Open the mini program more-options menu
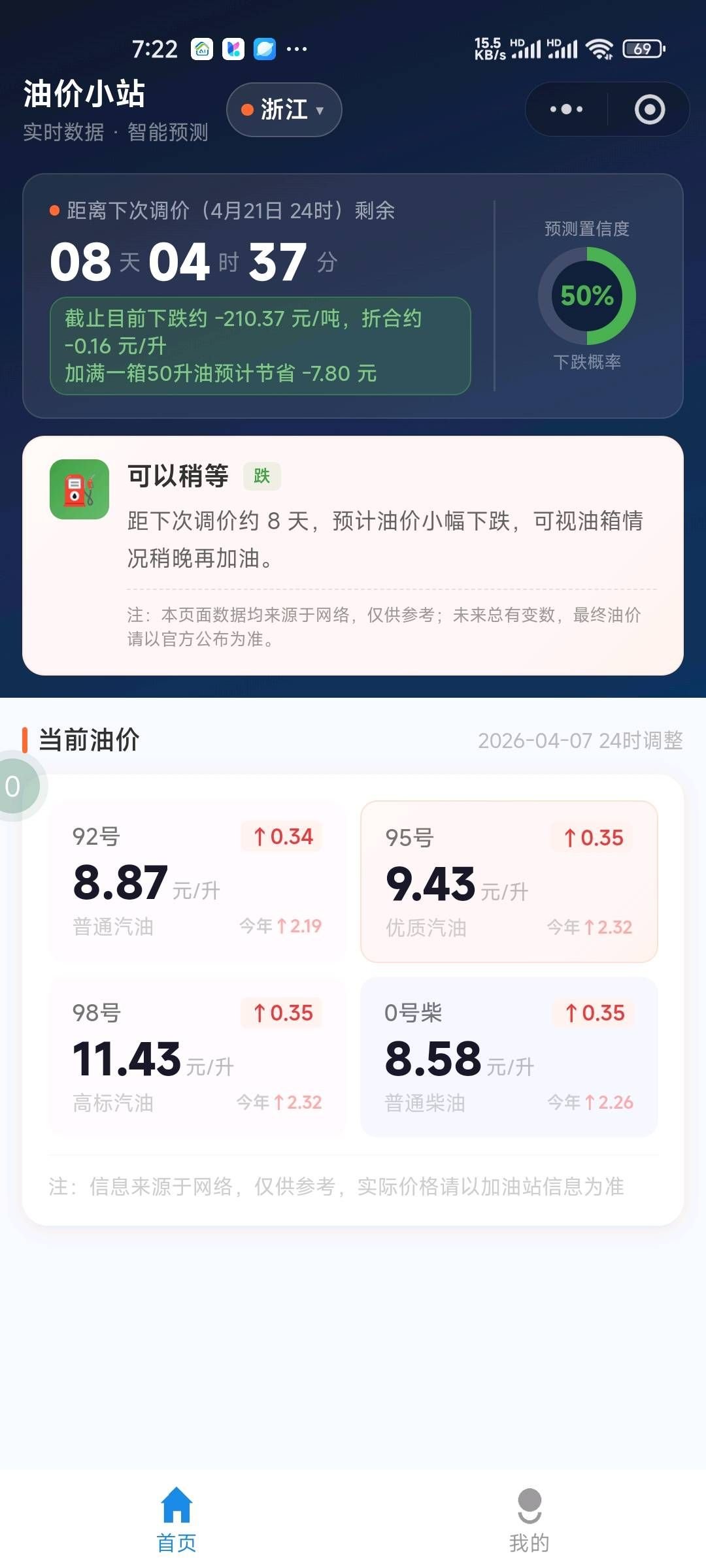This screenshot has width=706, height=1568. click(x=566, y=109)
